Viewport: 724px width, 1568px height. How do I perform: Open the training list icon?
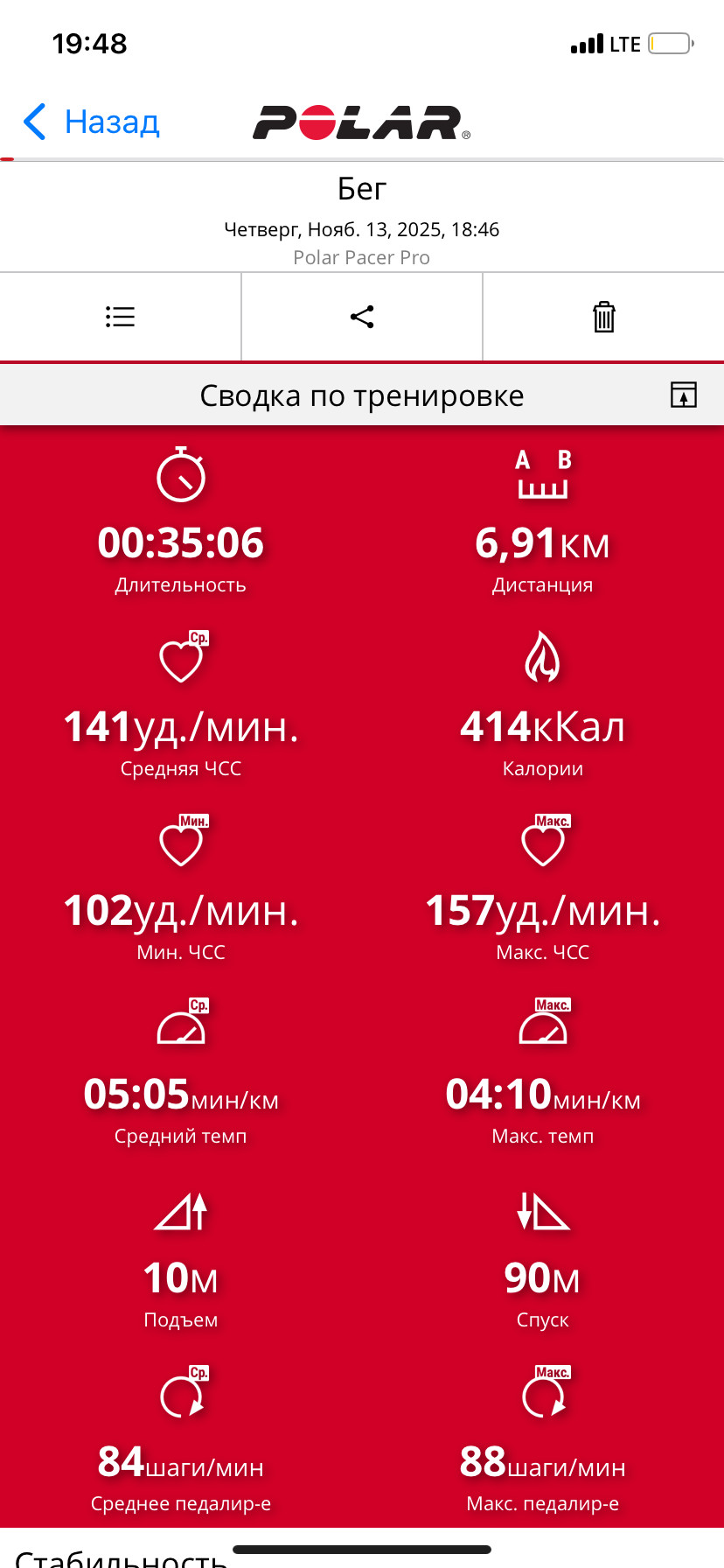[121, 317]
